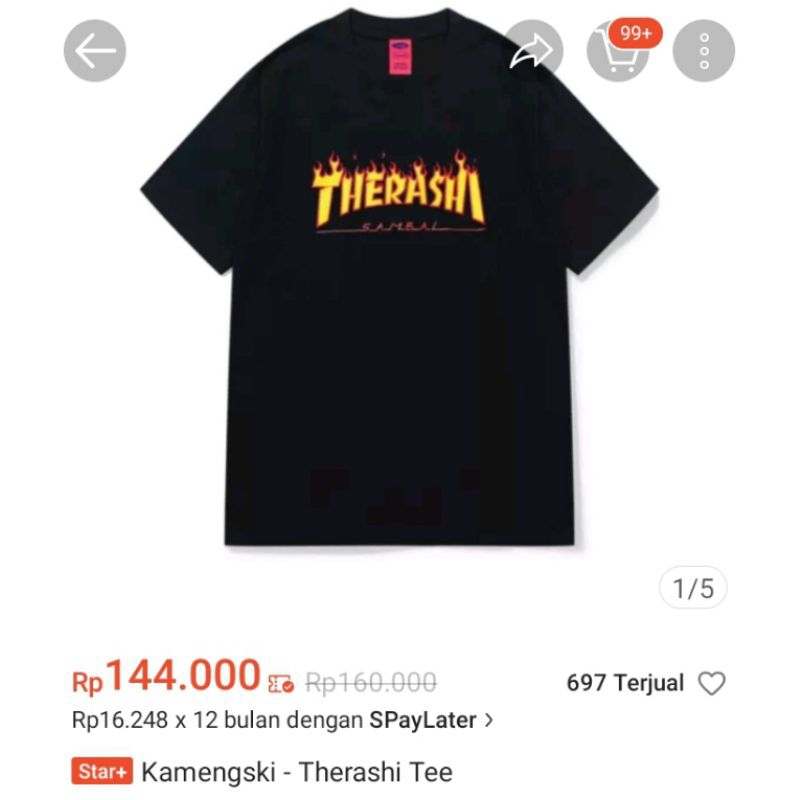The height and width of the screenshot is (800, 800).
Task: Open the three-dot overflow menu
Action: click(x=704, y=51)
